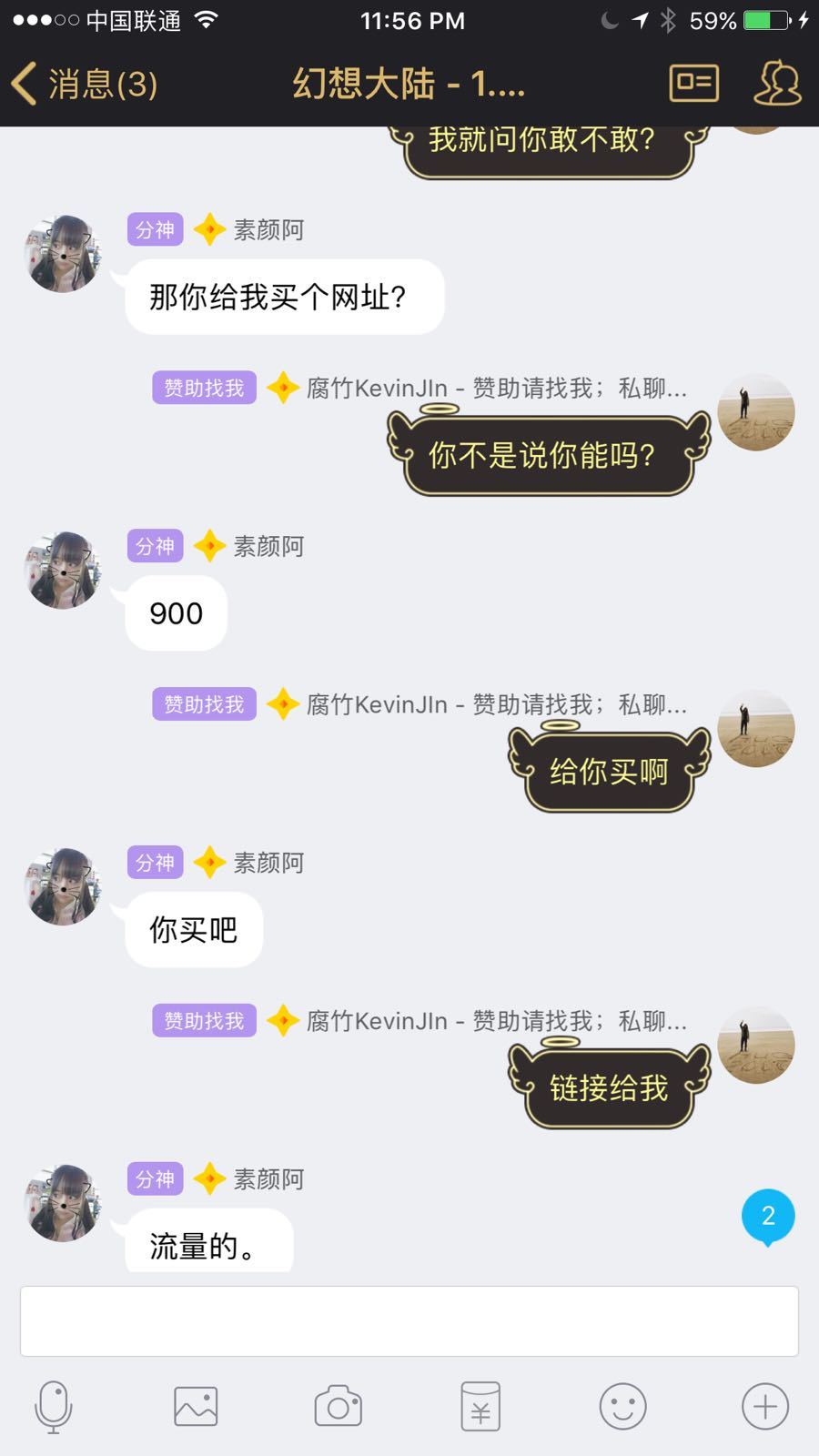Open the camera to take photo

339,1407
